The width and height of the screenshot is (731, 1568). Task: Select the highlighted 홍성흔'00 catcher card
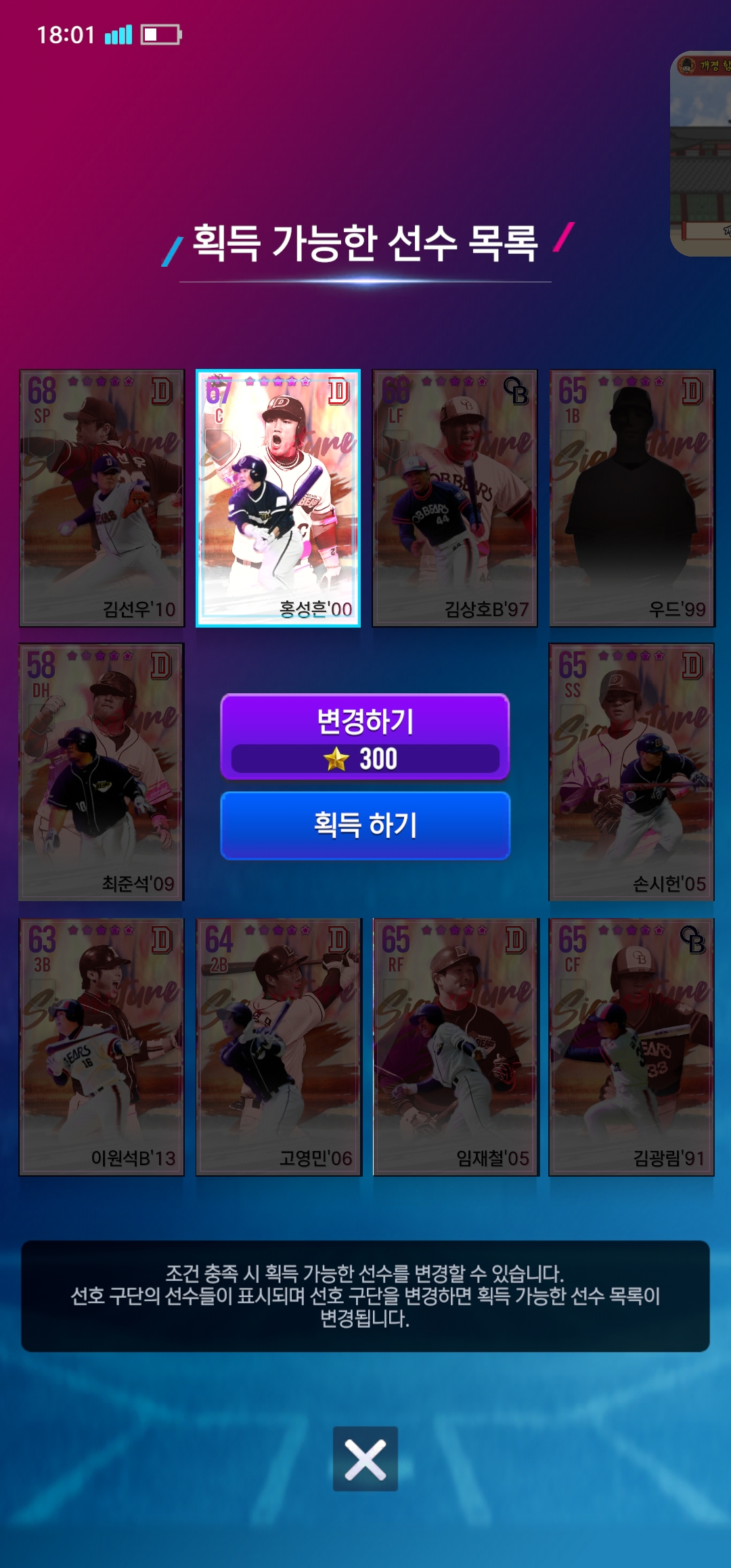tap(278, 498)
